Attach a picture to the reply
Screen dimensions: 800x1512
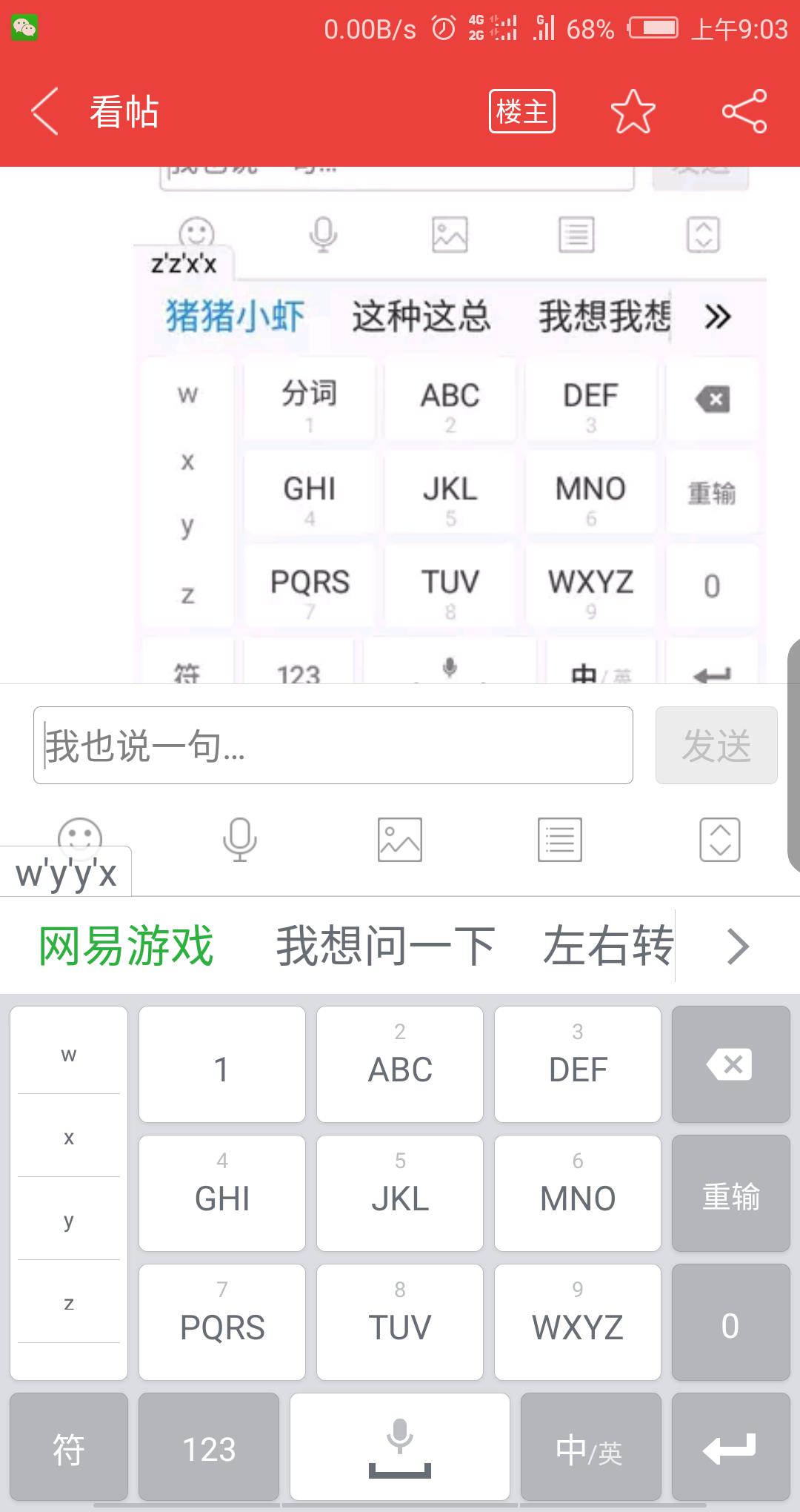pyautogui.click(x=400, y=840)
